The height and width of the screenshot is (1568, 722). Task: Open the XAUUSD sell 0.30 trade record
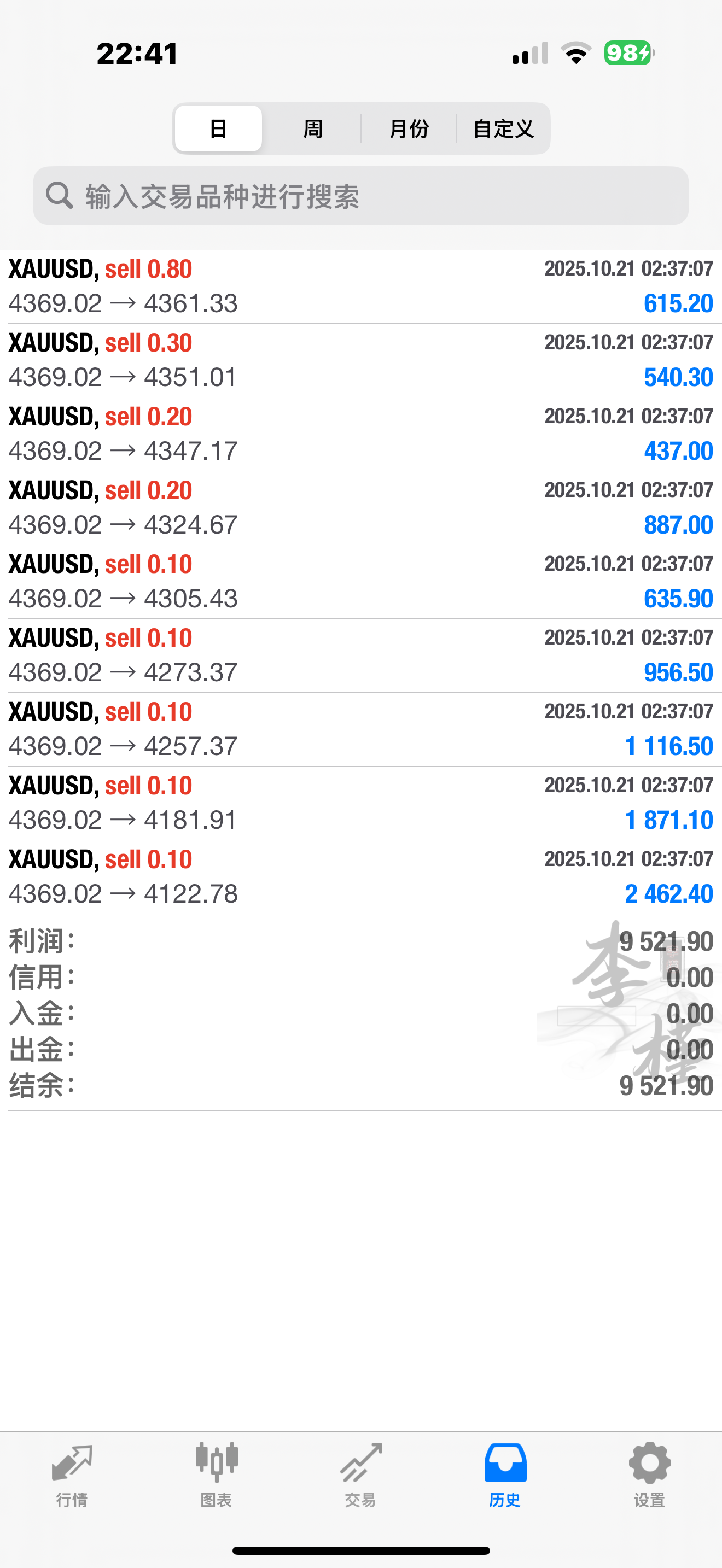(361, 360)
